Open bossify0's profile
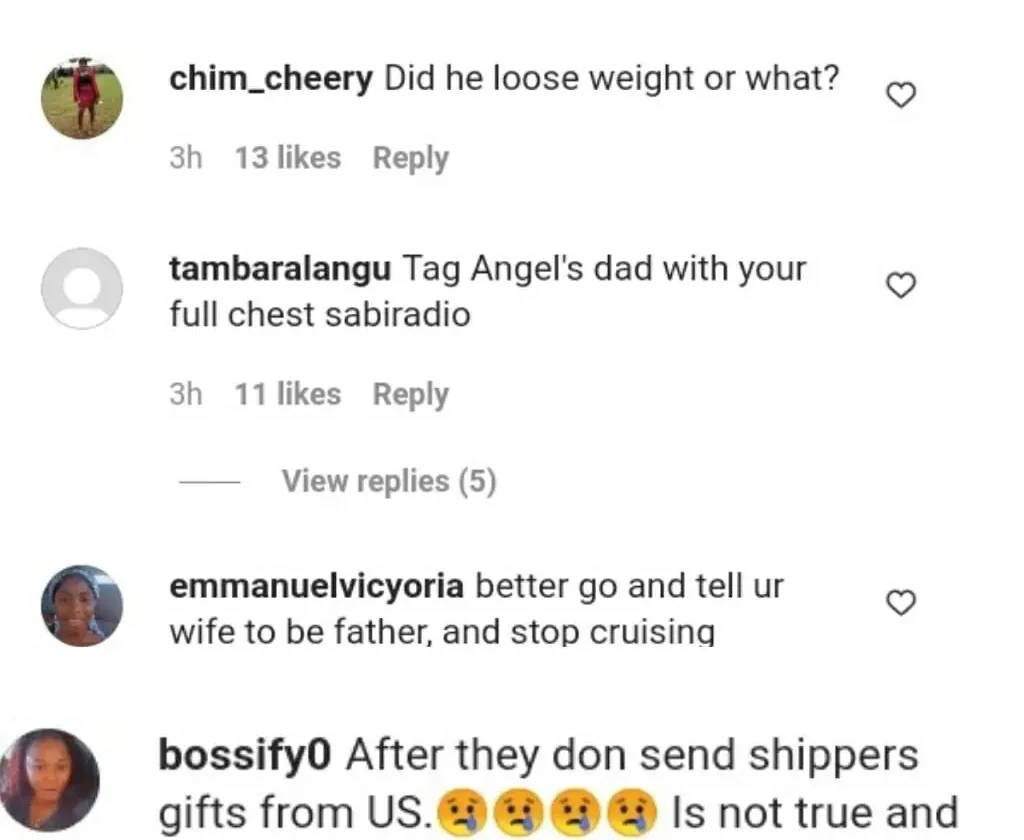Screen dimensions: 1024x840 50,779
